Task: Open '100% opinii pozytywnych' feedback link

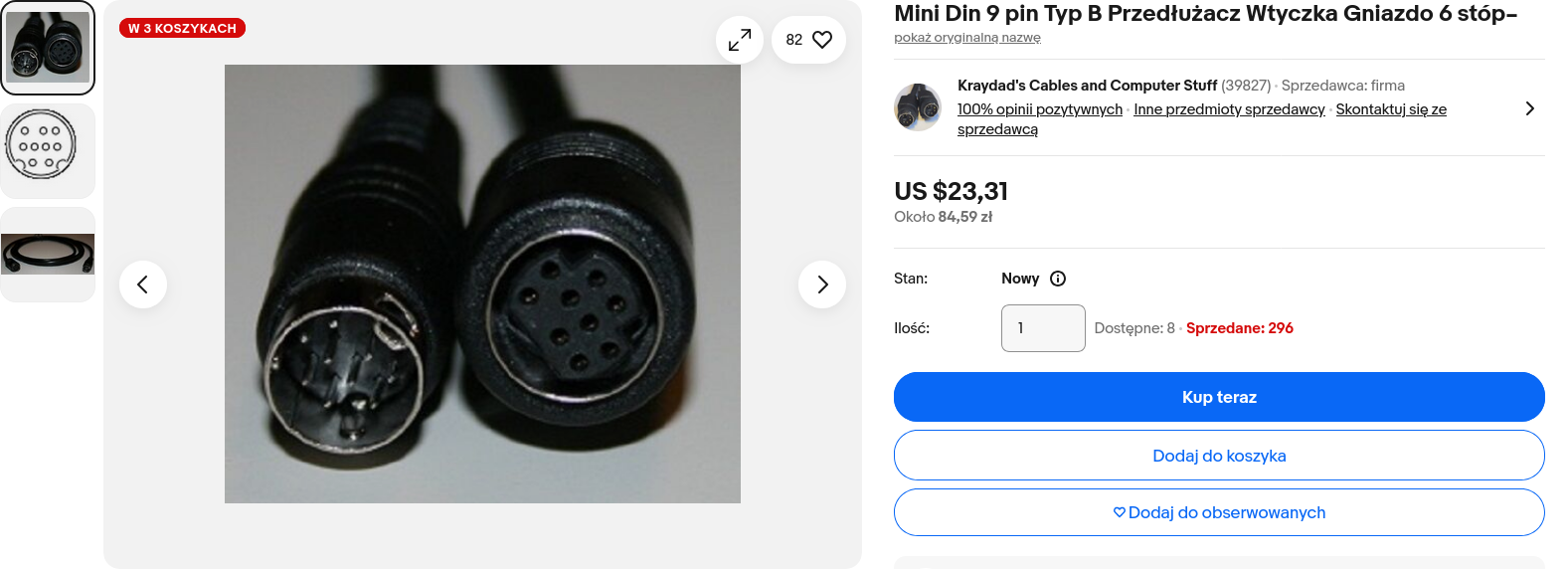Action: 1039,109
